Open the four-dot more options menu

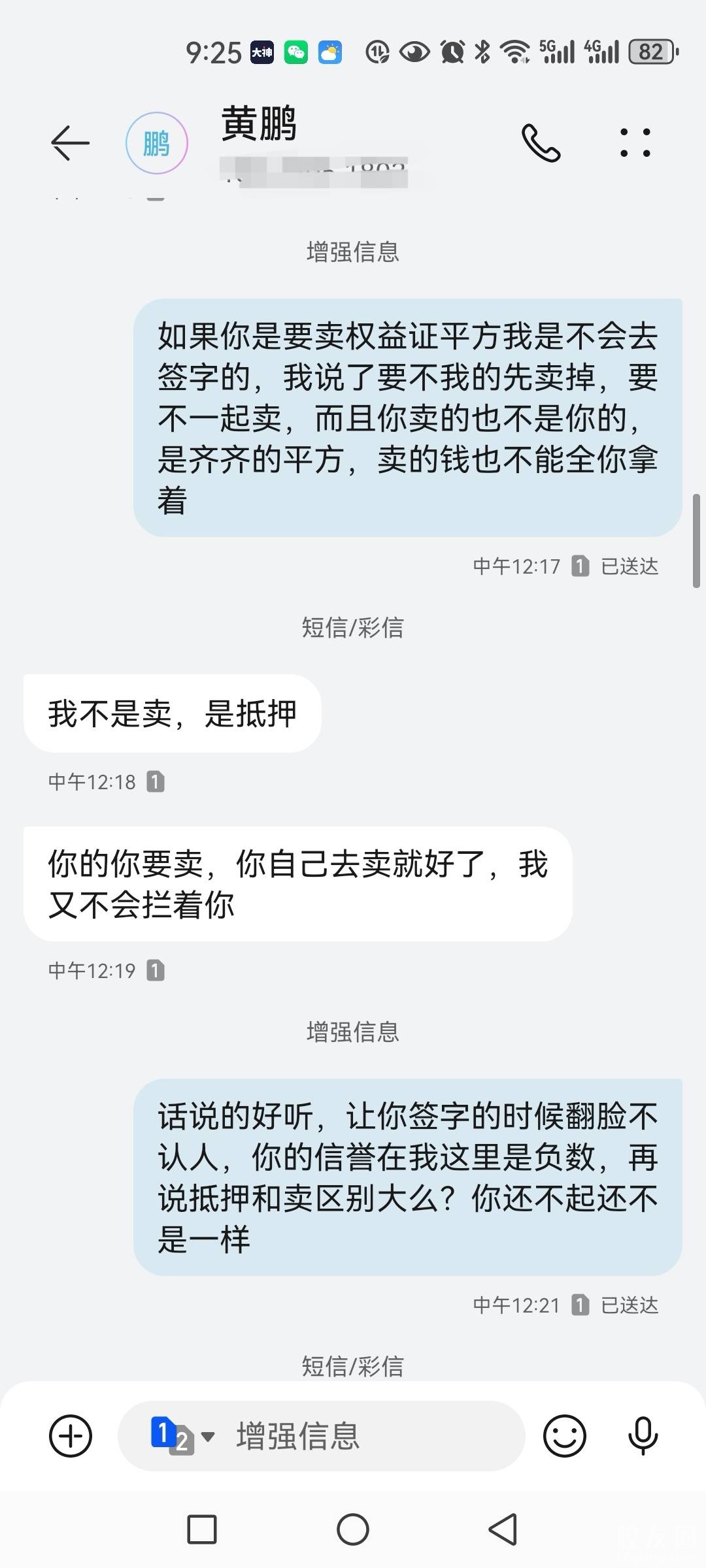point(635,142)
